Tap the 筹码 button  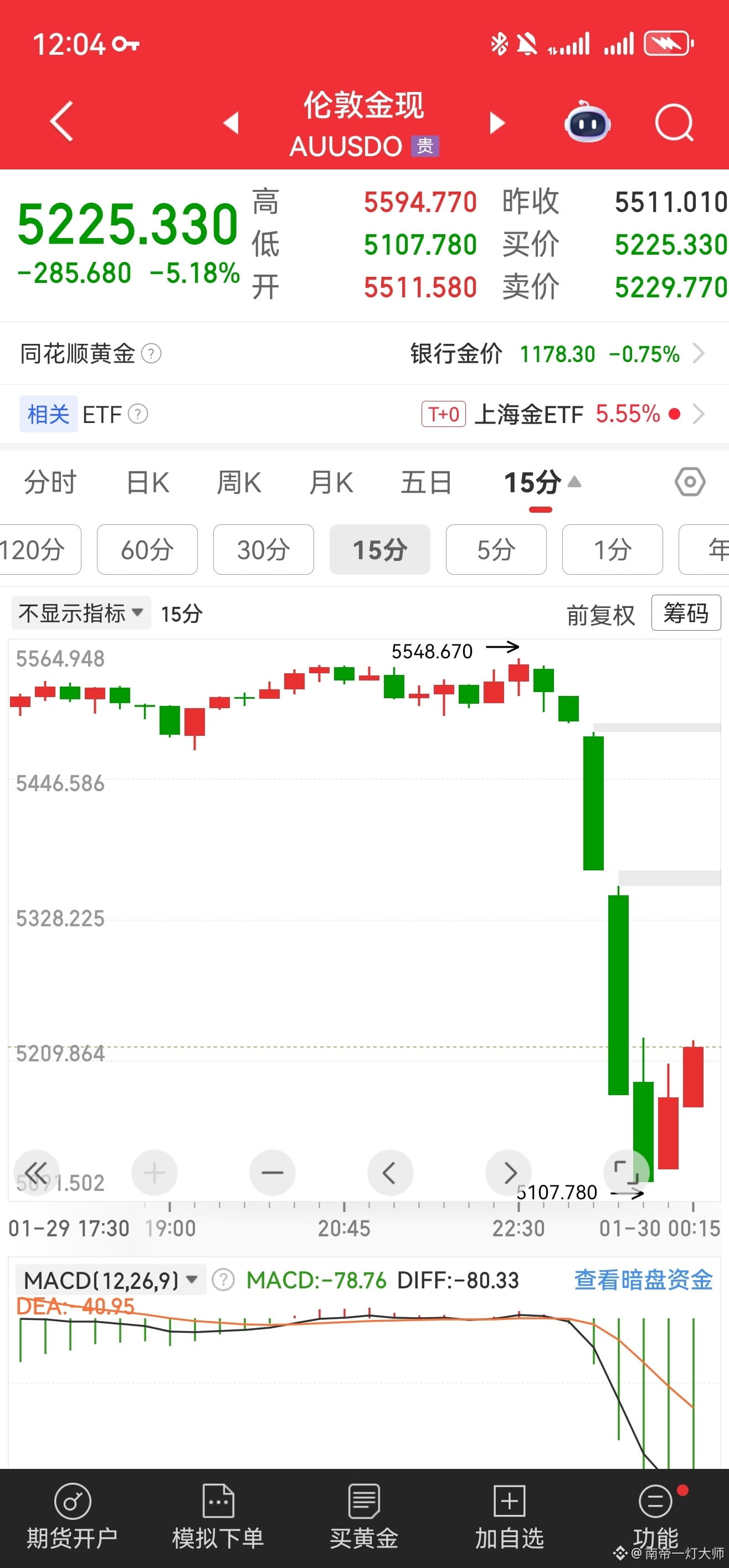[686, 613]
